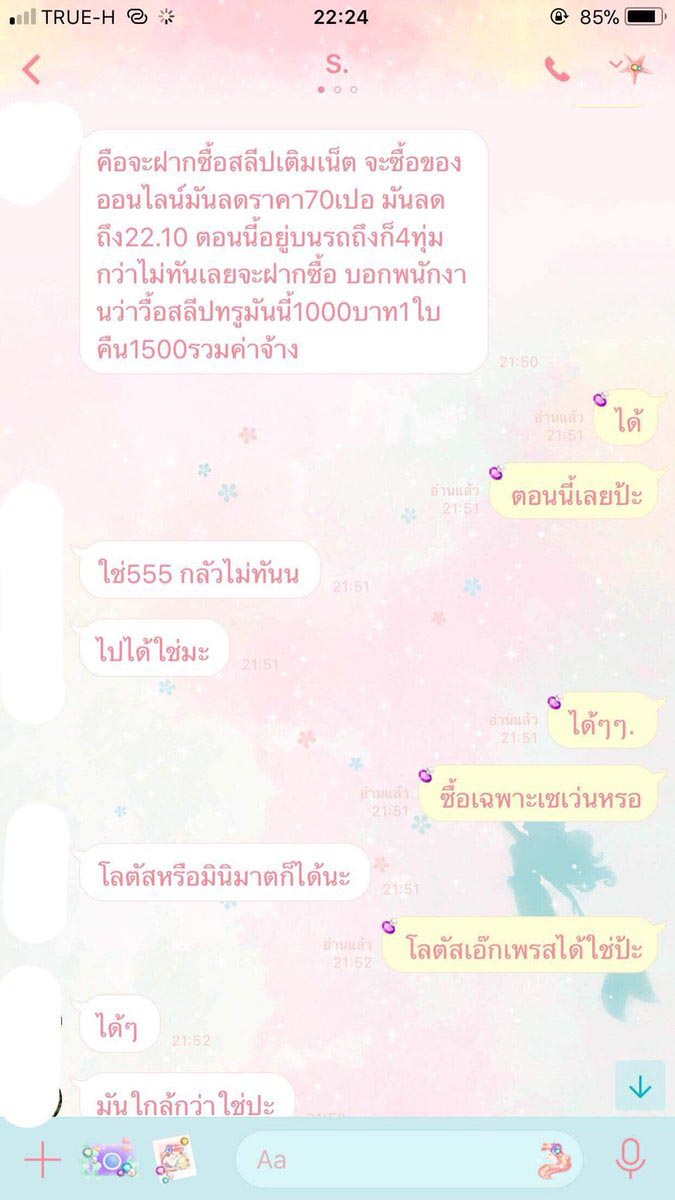Open the photo gallery picker
The width and height of the screenshot is (675, 1200).
[x=174, y=1159]
